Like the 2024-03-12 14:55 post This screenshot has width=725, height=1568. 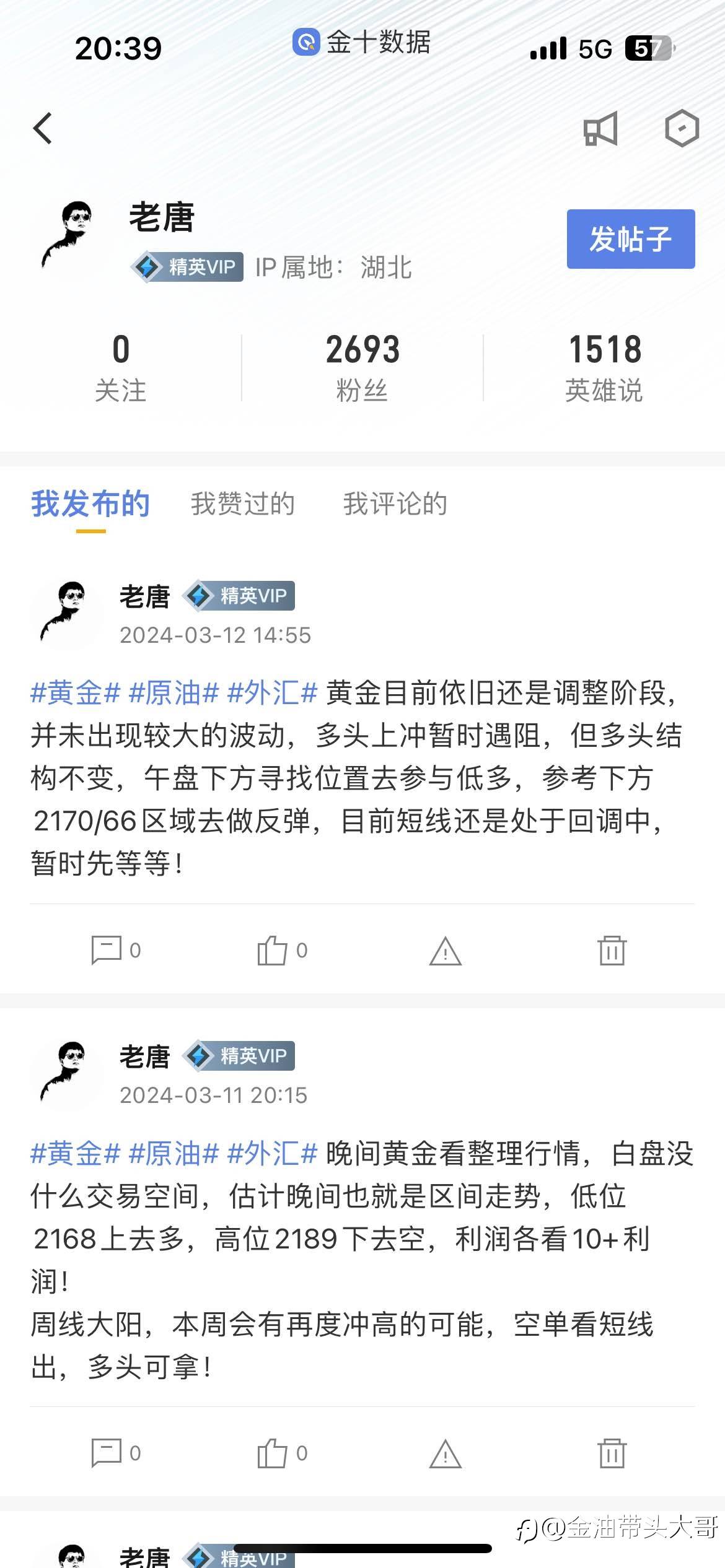coord(283,950)
